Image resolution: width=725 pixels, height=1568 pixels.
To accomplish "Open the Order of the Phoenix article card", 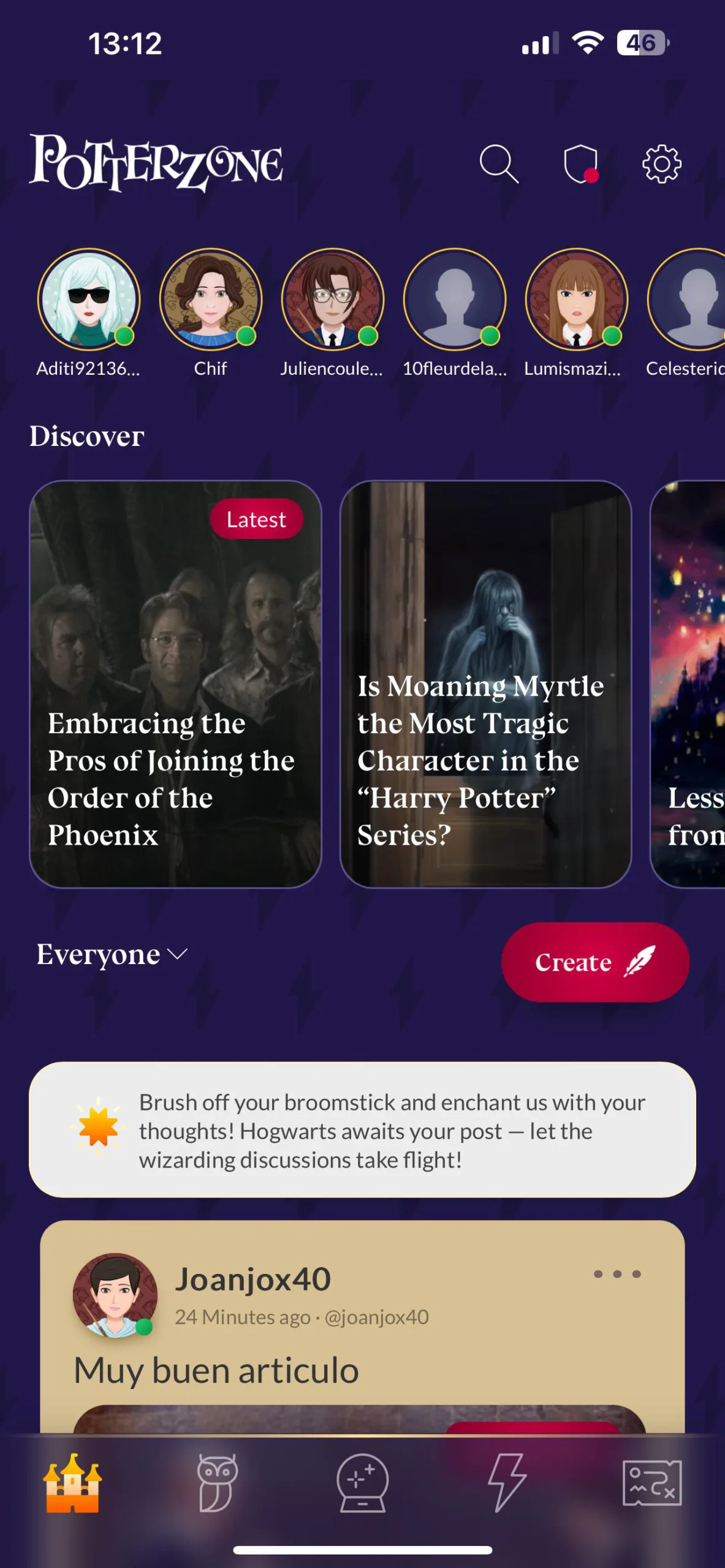I will (x=176, y=684).
